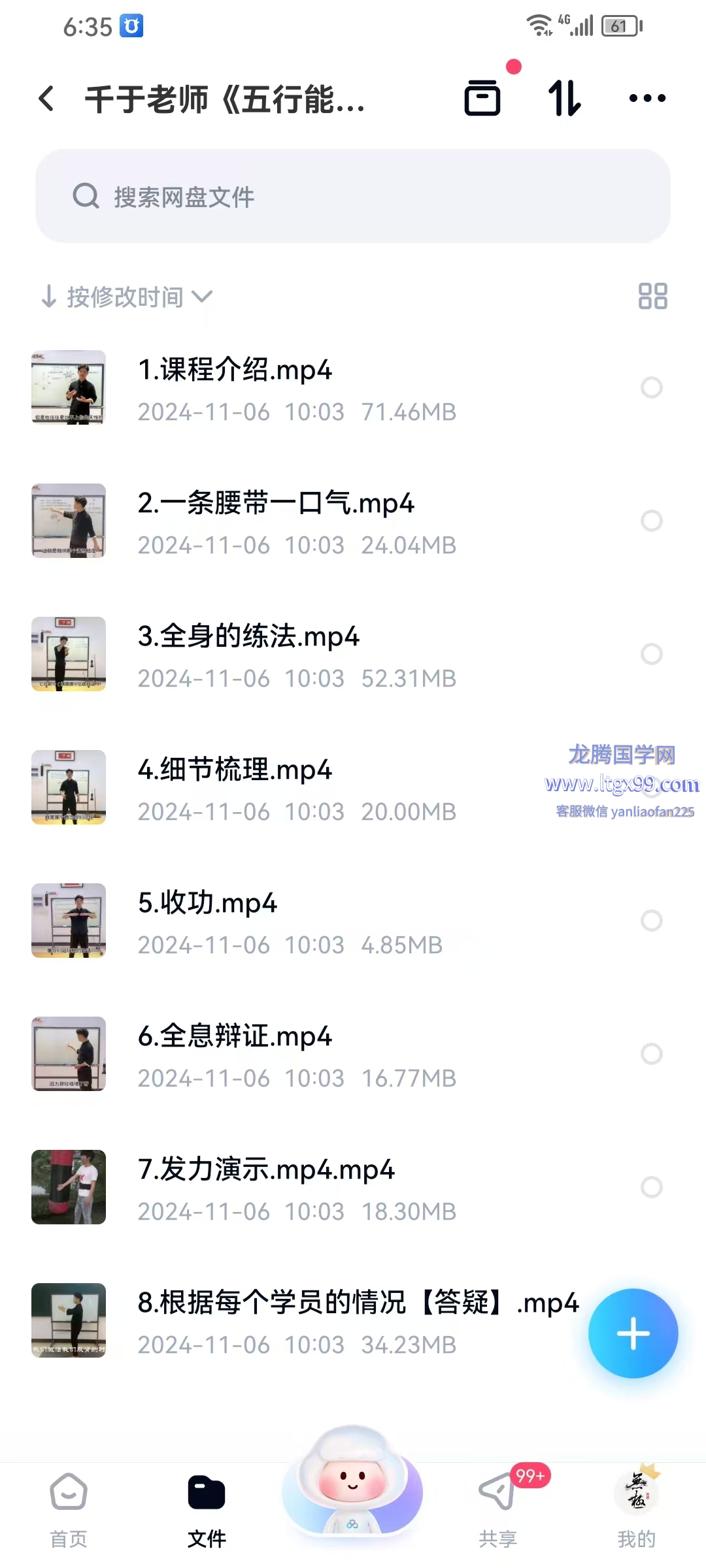Open the transfer list icon
The image size is (706, 1568).
point(482,99)
